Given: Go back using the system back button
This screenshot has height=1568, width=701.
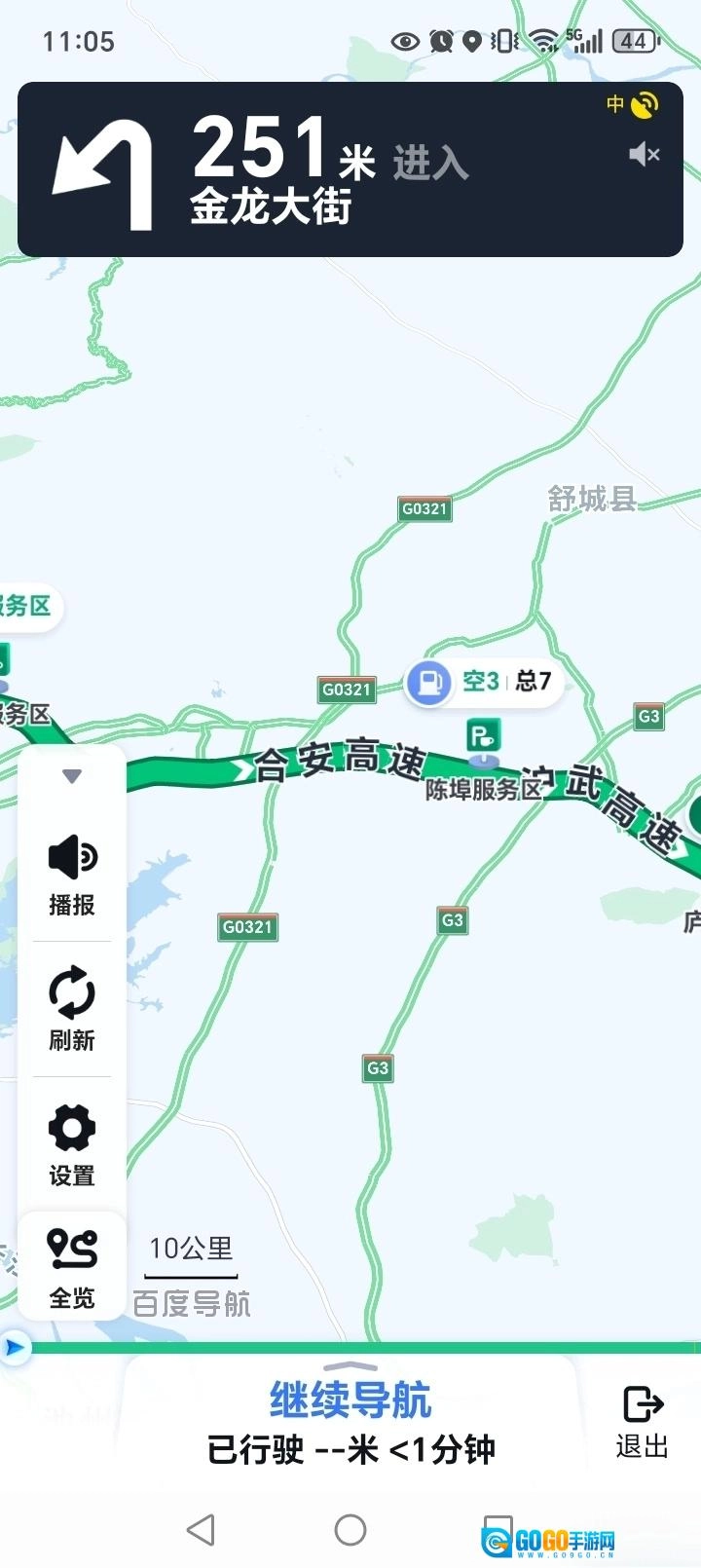Looking at the screenshot, I should point(201,1529).
